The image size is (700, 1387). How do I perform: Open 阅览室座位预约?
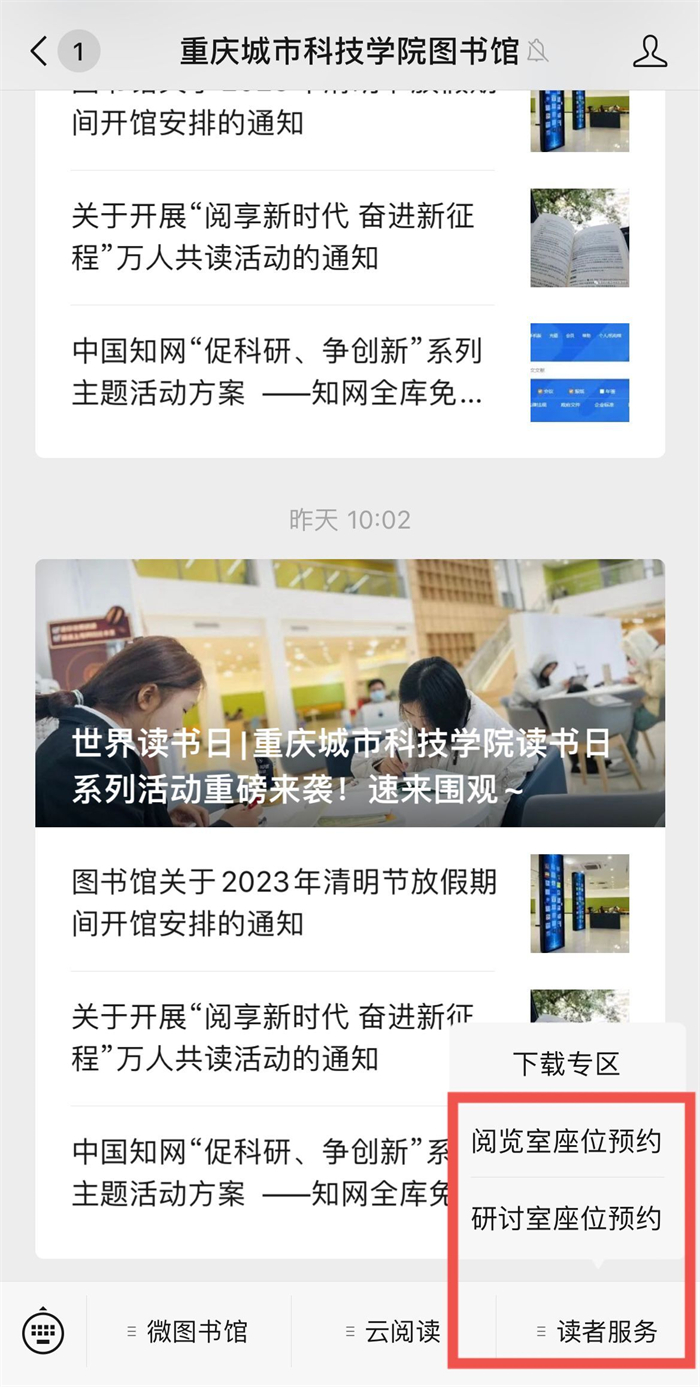pos(566,1141)
